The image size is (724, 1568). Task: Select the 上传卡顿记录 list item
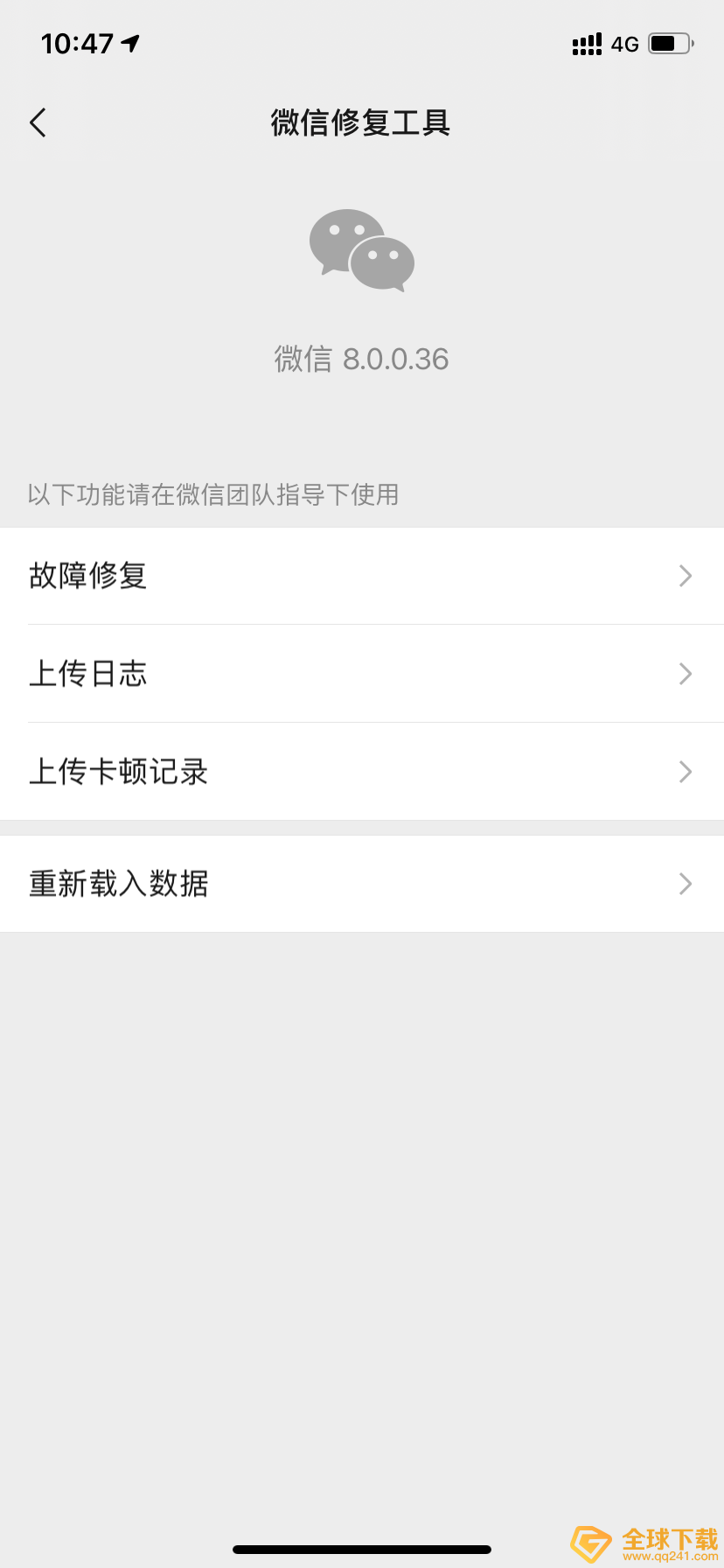[117, 772]
